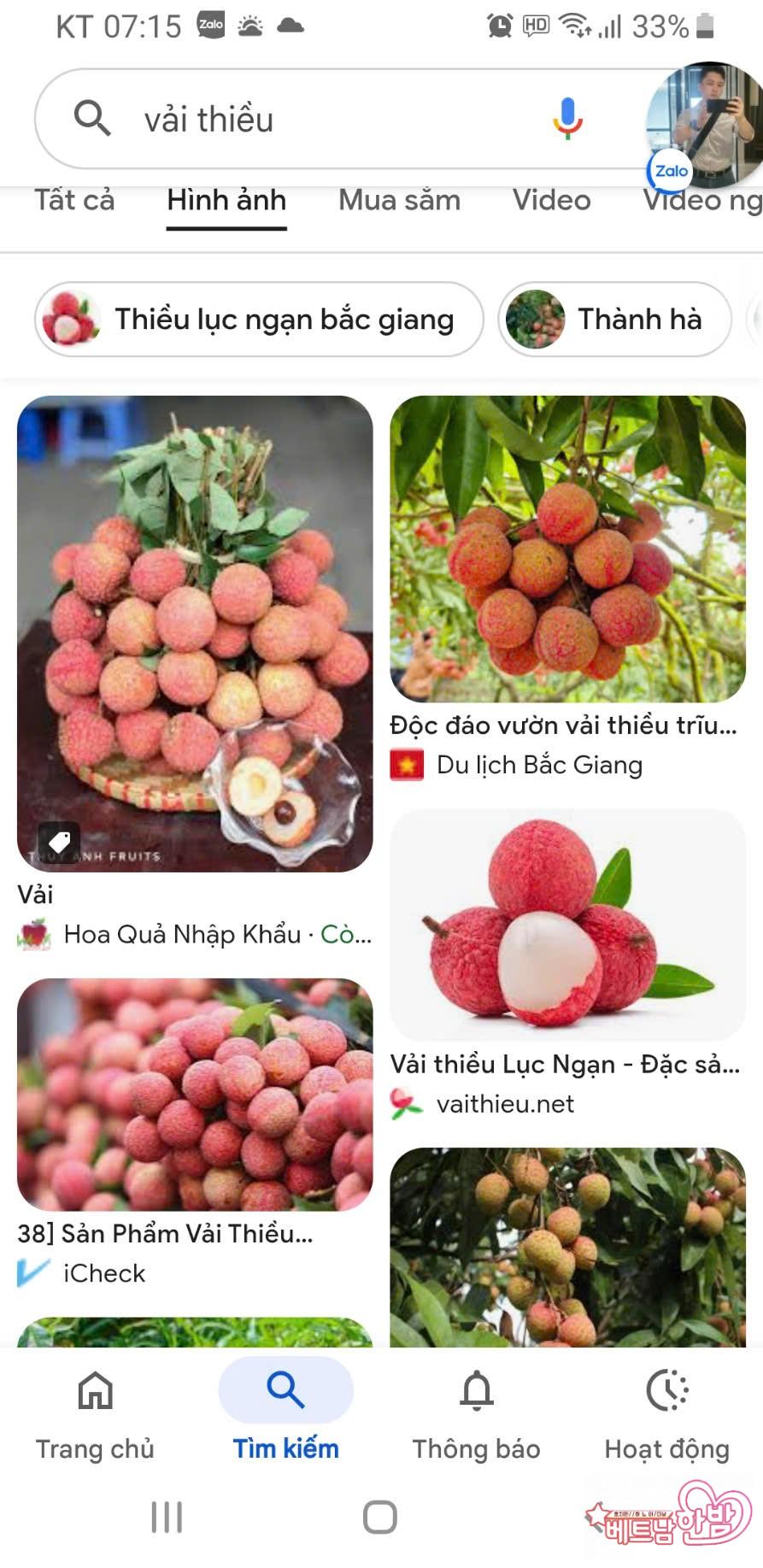Open the Hoa Quả Nhập Khẩu lychee image
763x1568 pixels.
click(195, 633)
